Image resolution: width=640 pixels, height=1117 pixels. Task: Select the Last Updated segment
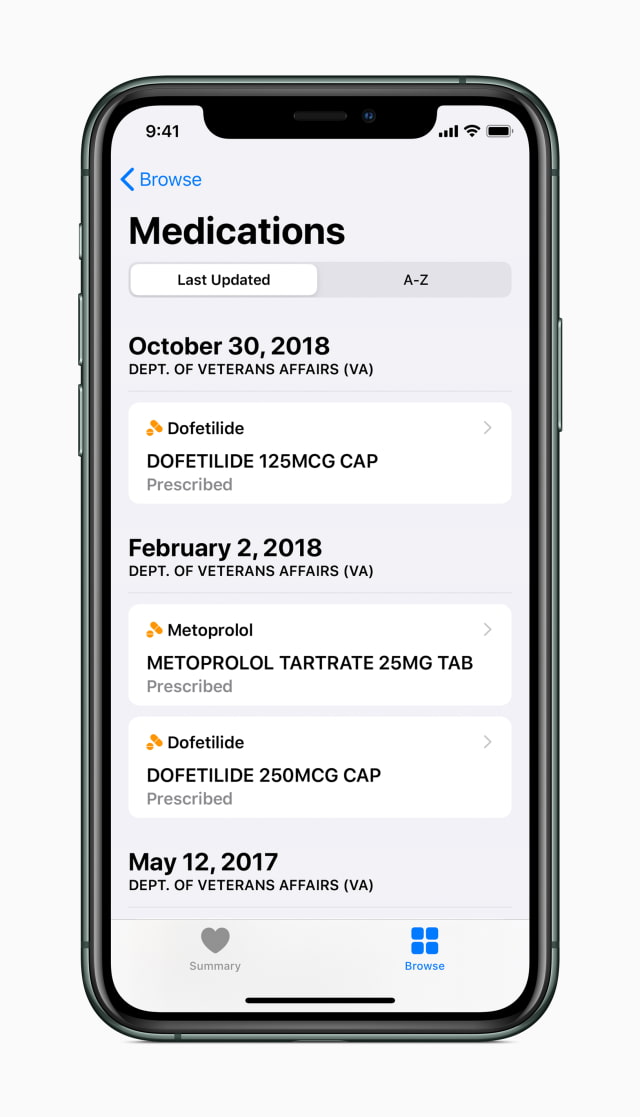click(224, 280)
